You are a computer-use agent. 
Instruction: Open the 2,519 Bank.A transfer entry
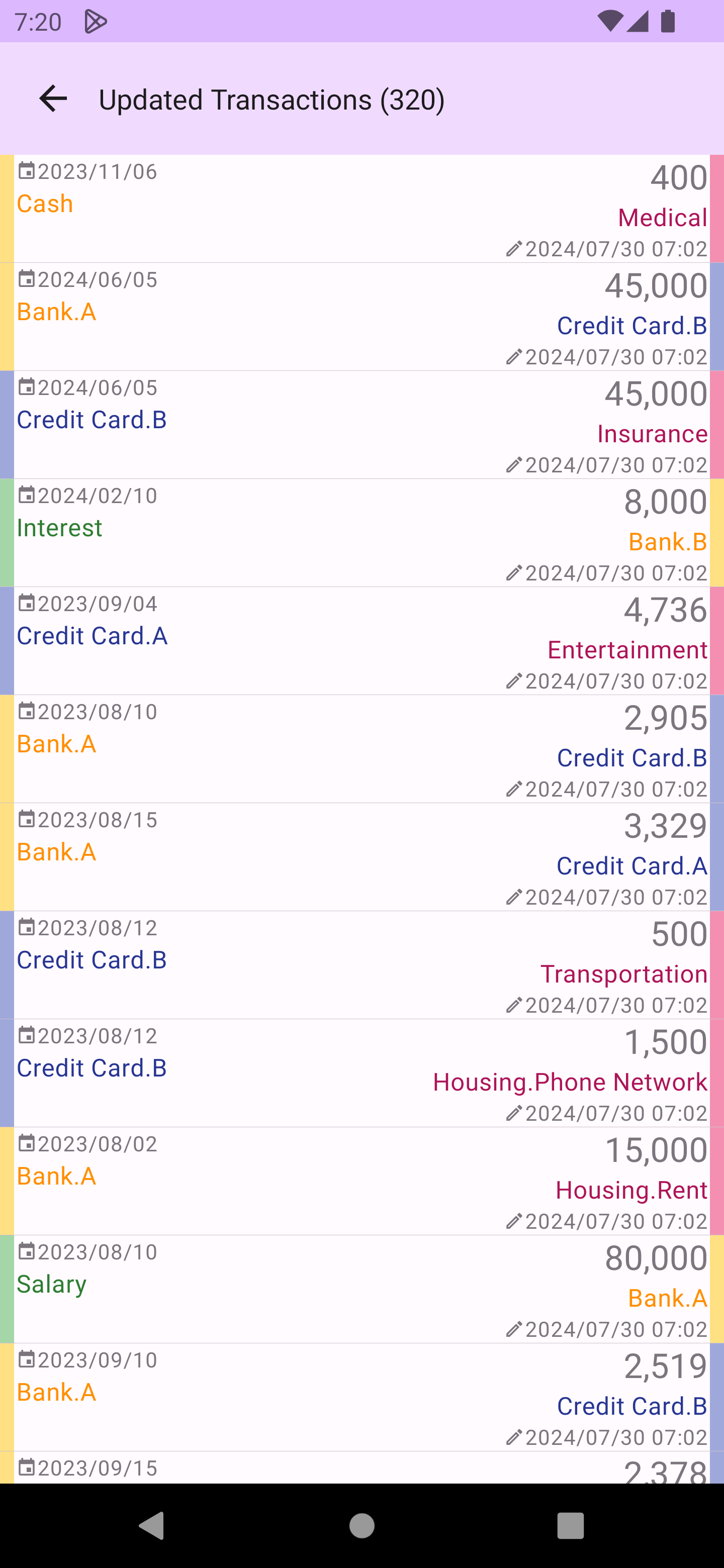click(361, 1397)
